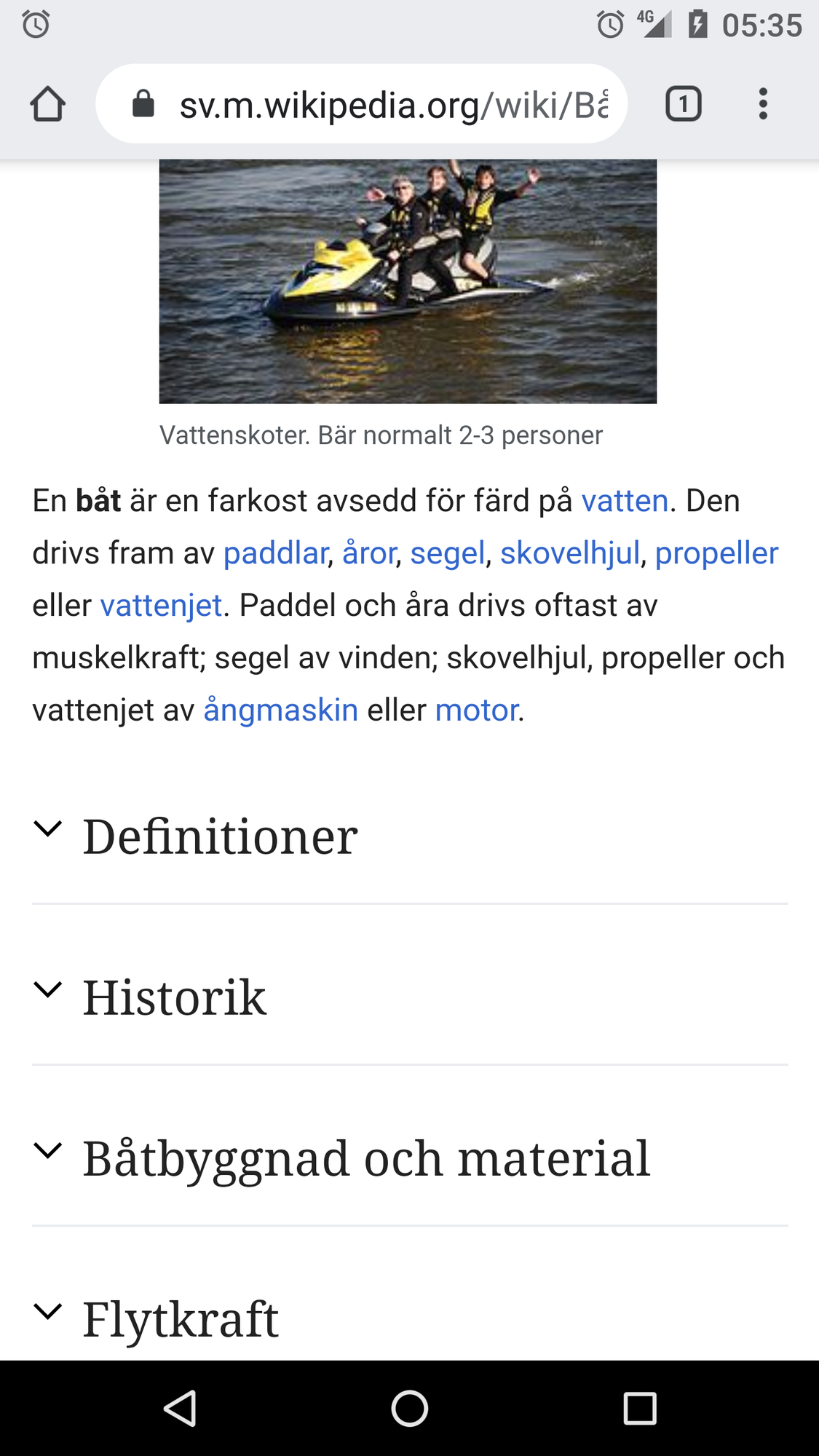Viewport: 819px width, 1456px height.
Task: Tap the browser home icon
Action: click(x=48, y=104)
